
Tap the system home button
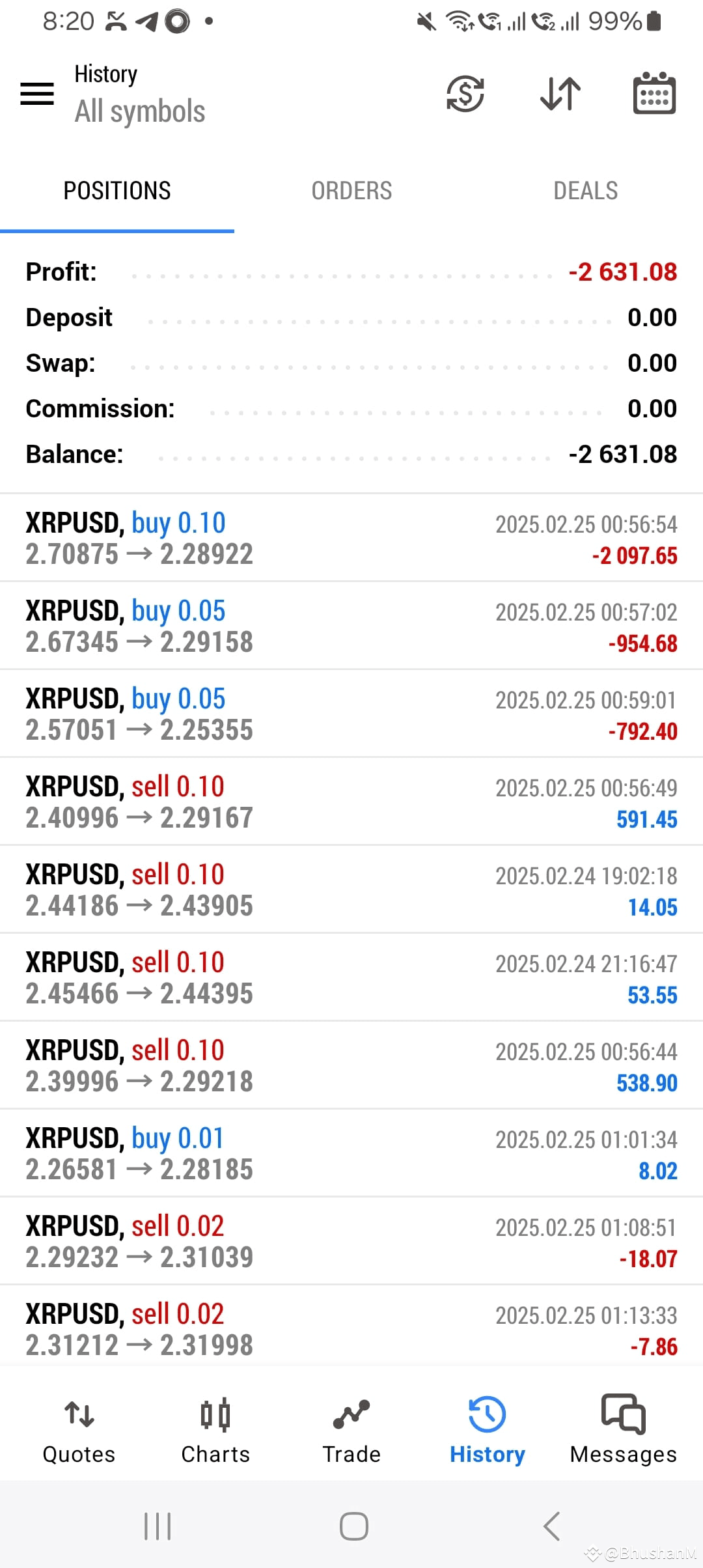click(x=353, y=1526)
